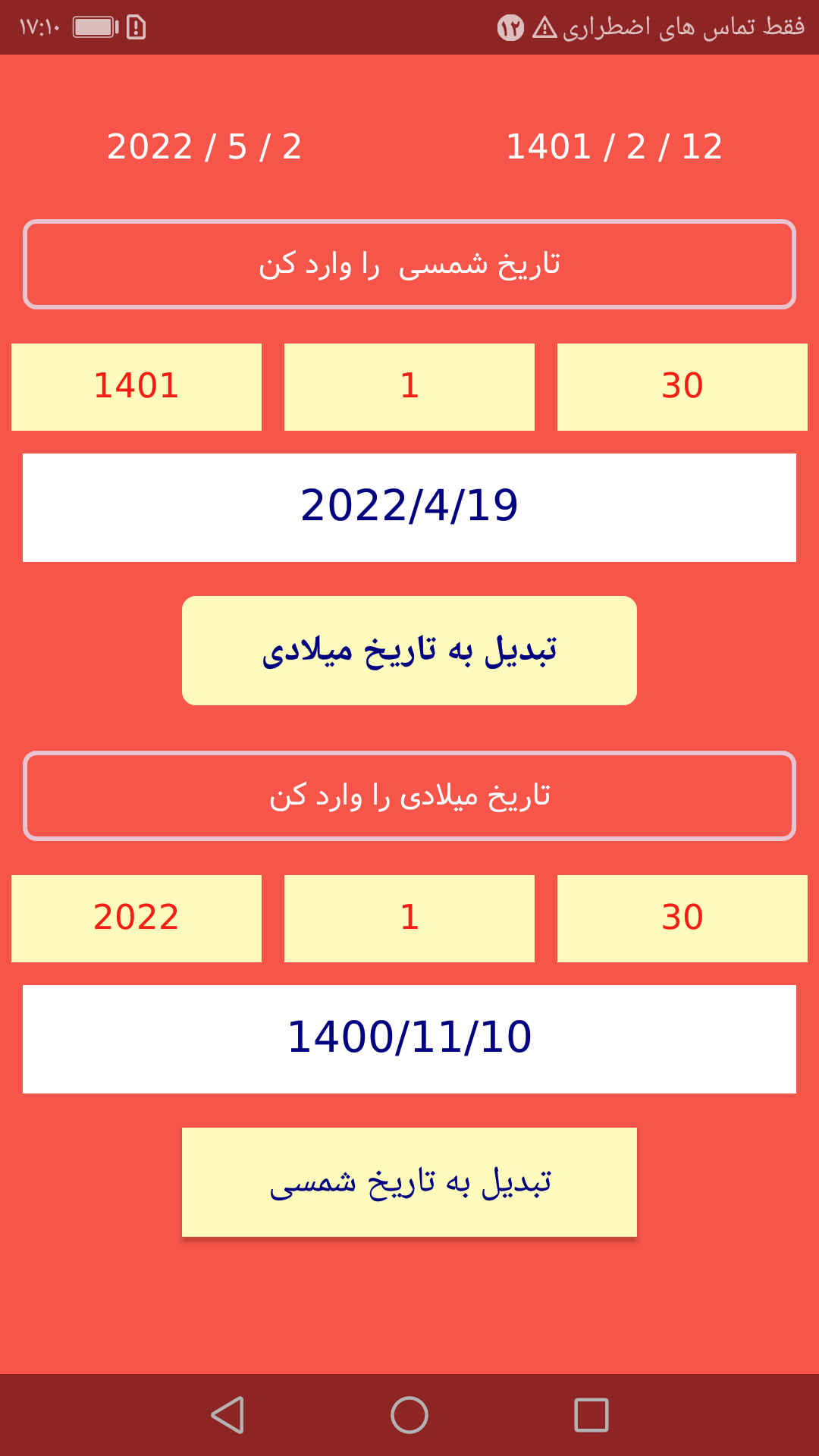Select the Shamsi day field showing 30
This screenshot has height=1456, width=819.
point(681,387)
